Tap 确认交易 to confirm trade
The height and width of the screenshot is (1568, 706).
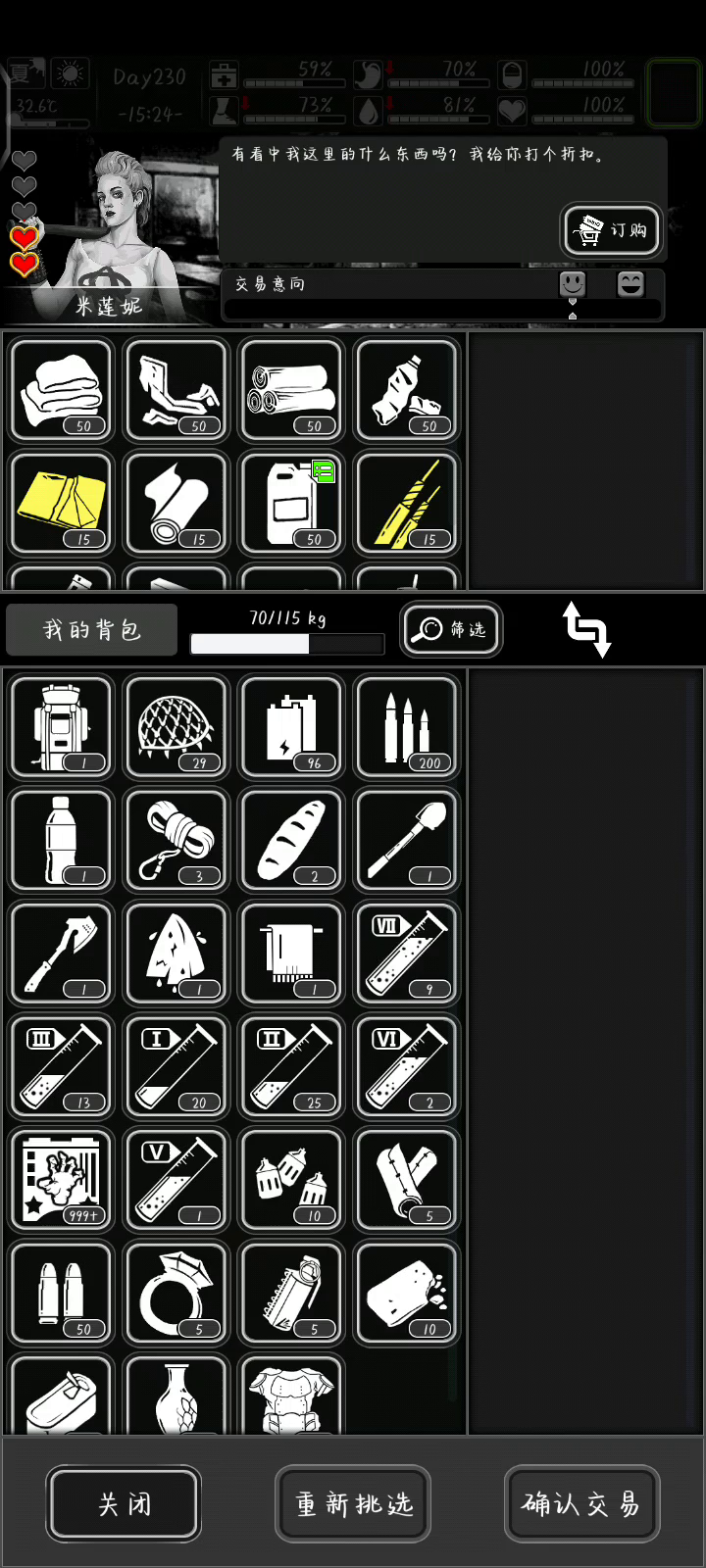(x=580, y=1503)
